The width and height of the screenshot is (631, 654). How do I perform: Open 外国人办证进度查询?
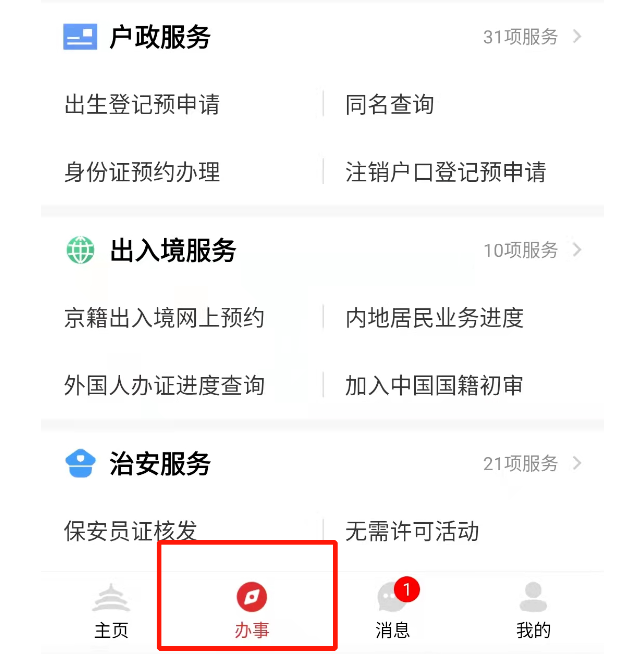click(x=164, y=386)
